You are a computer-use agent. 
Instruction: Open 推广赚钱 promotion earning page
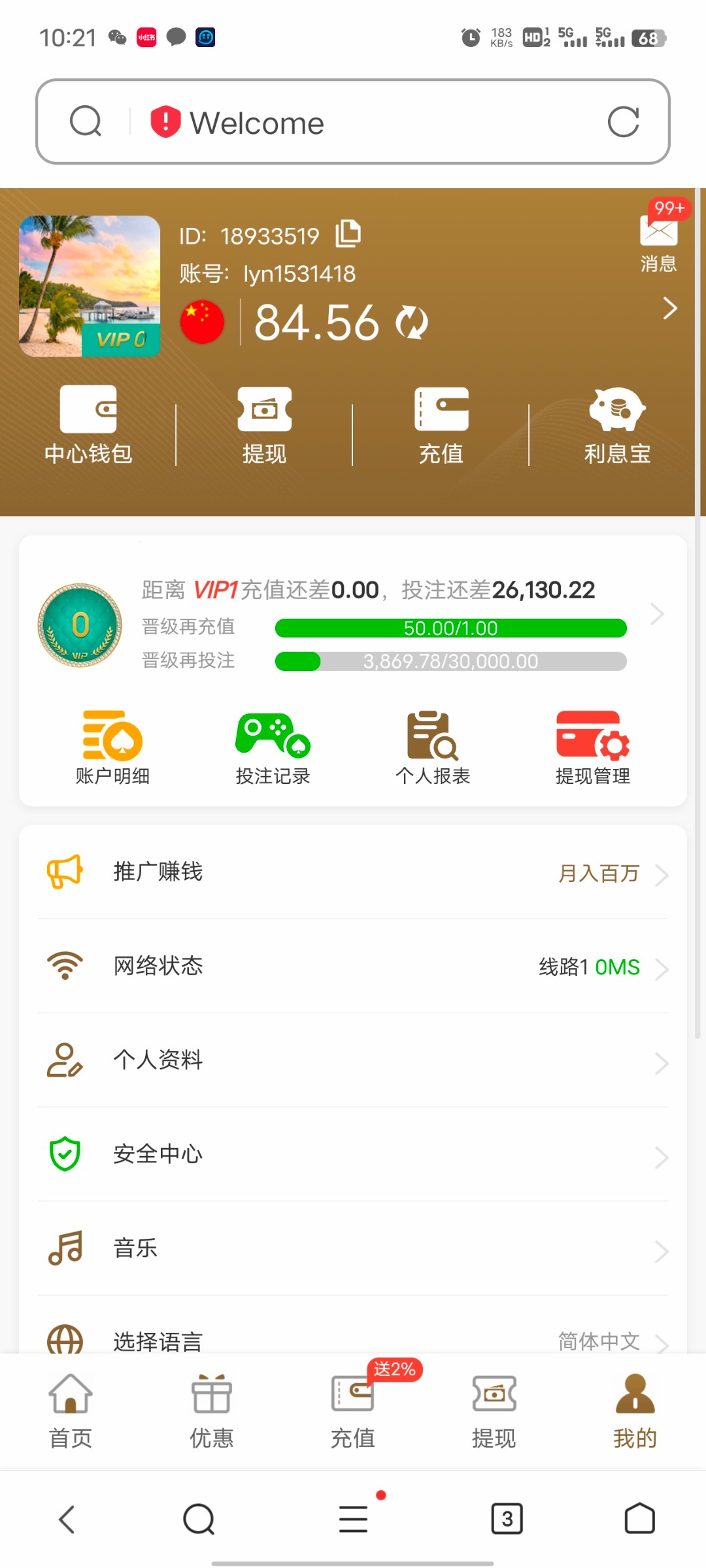pos(353,872)
